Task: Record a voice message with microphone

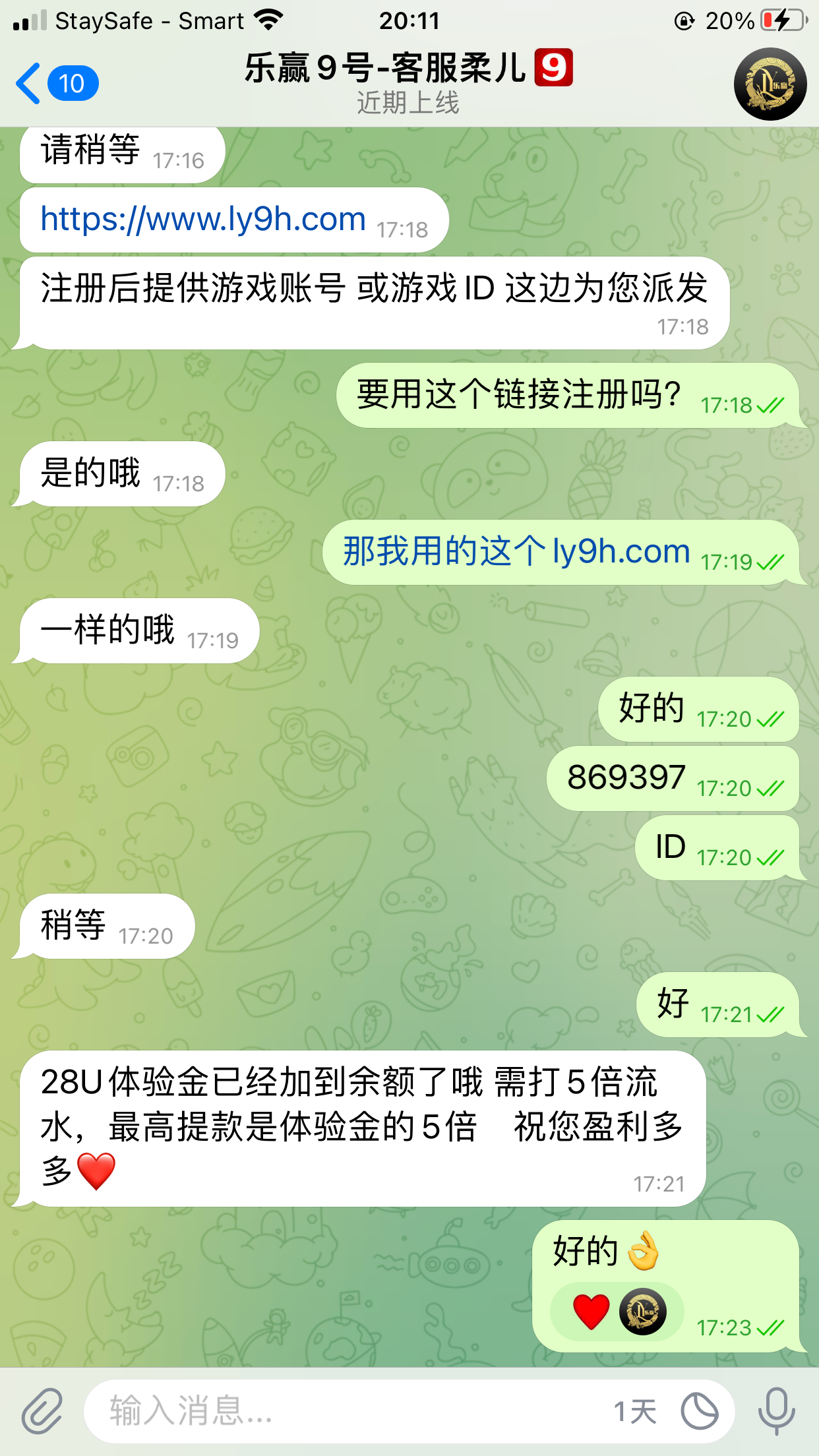Action: (x=776, y=1411)
